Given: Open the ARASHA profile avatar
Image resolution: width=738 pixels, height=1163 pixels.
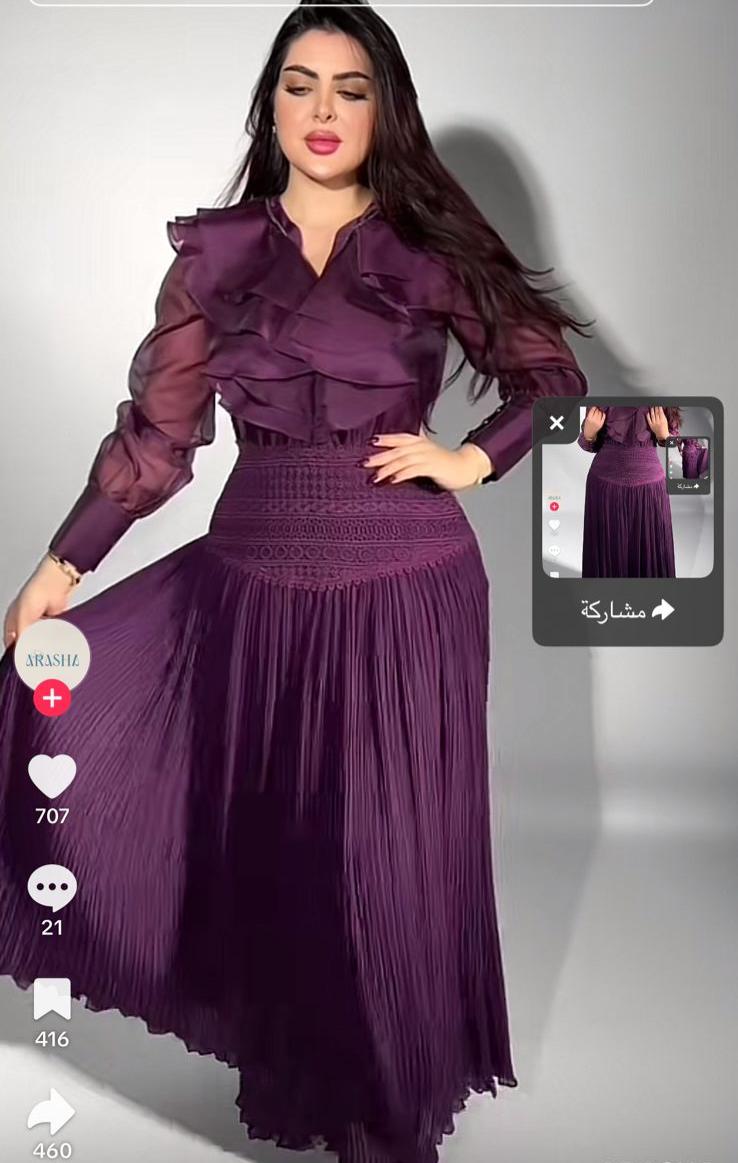Looking at the screenshot, I should (x=52, y=656).
